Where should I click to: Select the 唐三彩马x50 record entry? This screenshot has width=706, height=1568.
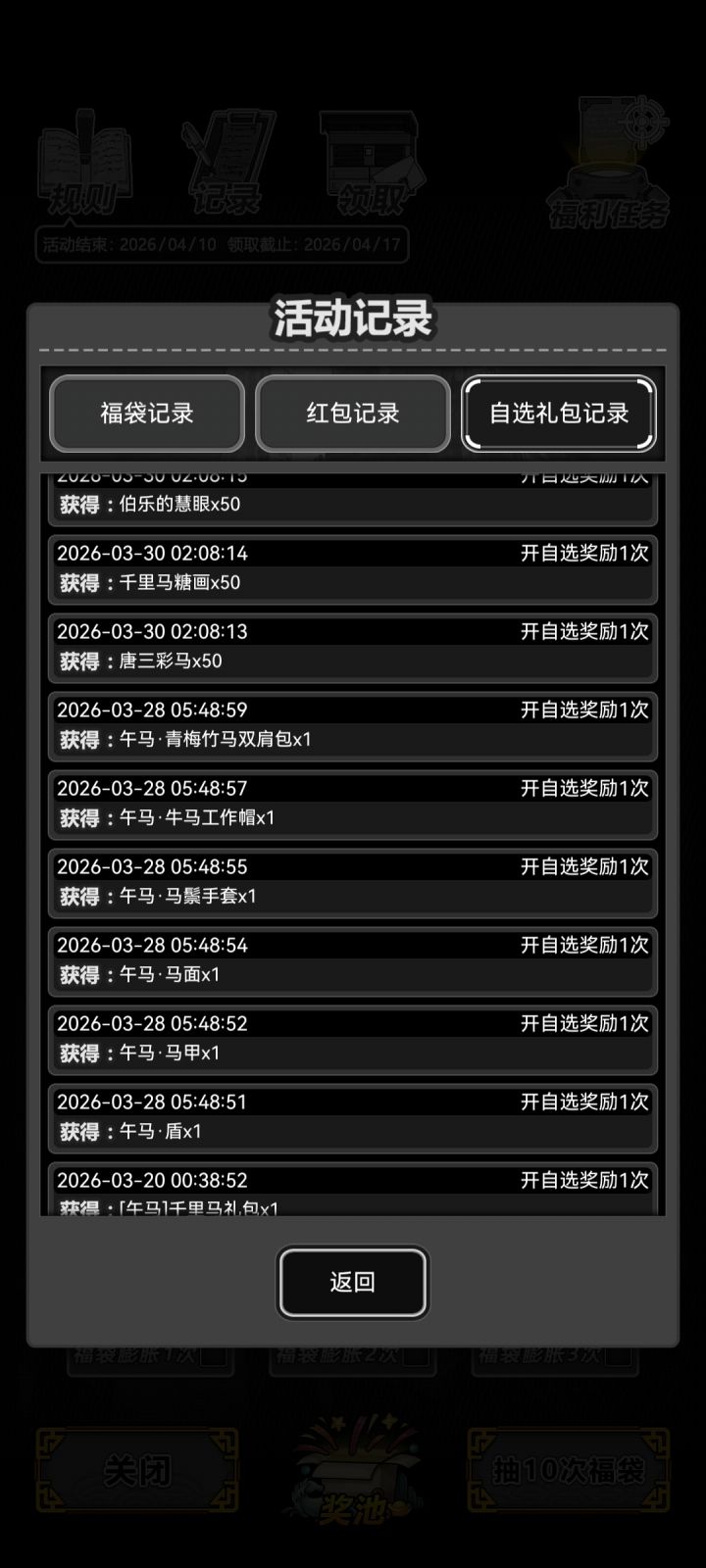pyautogui.click(x=353, y=647)
